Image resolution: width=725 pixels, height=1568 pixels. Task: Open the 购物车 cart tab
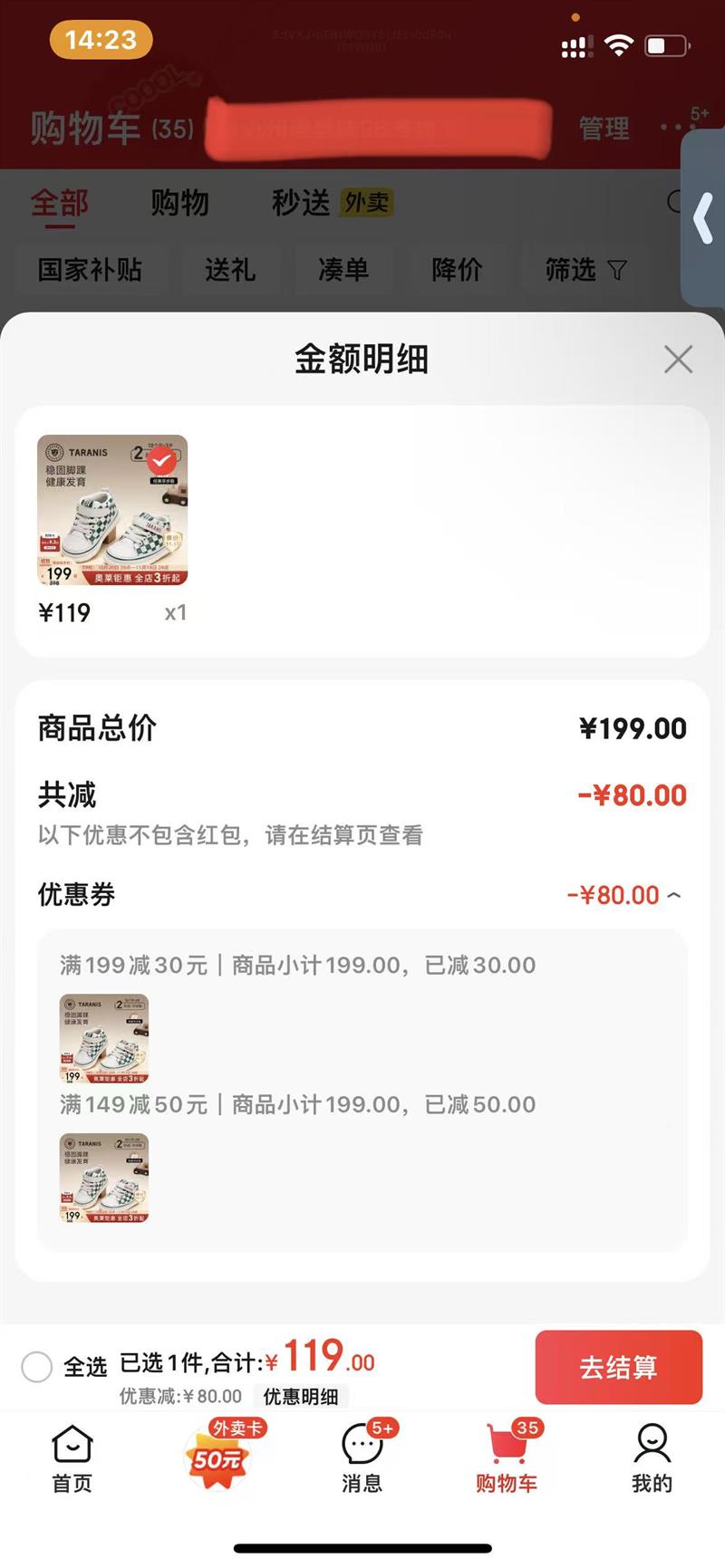(507, 1457)
